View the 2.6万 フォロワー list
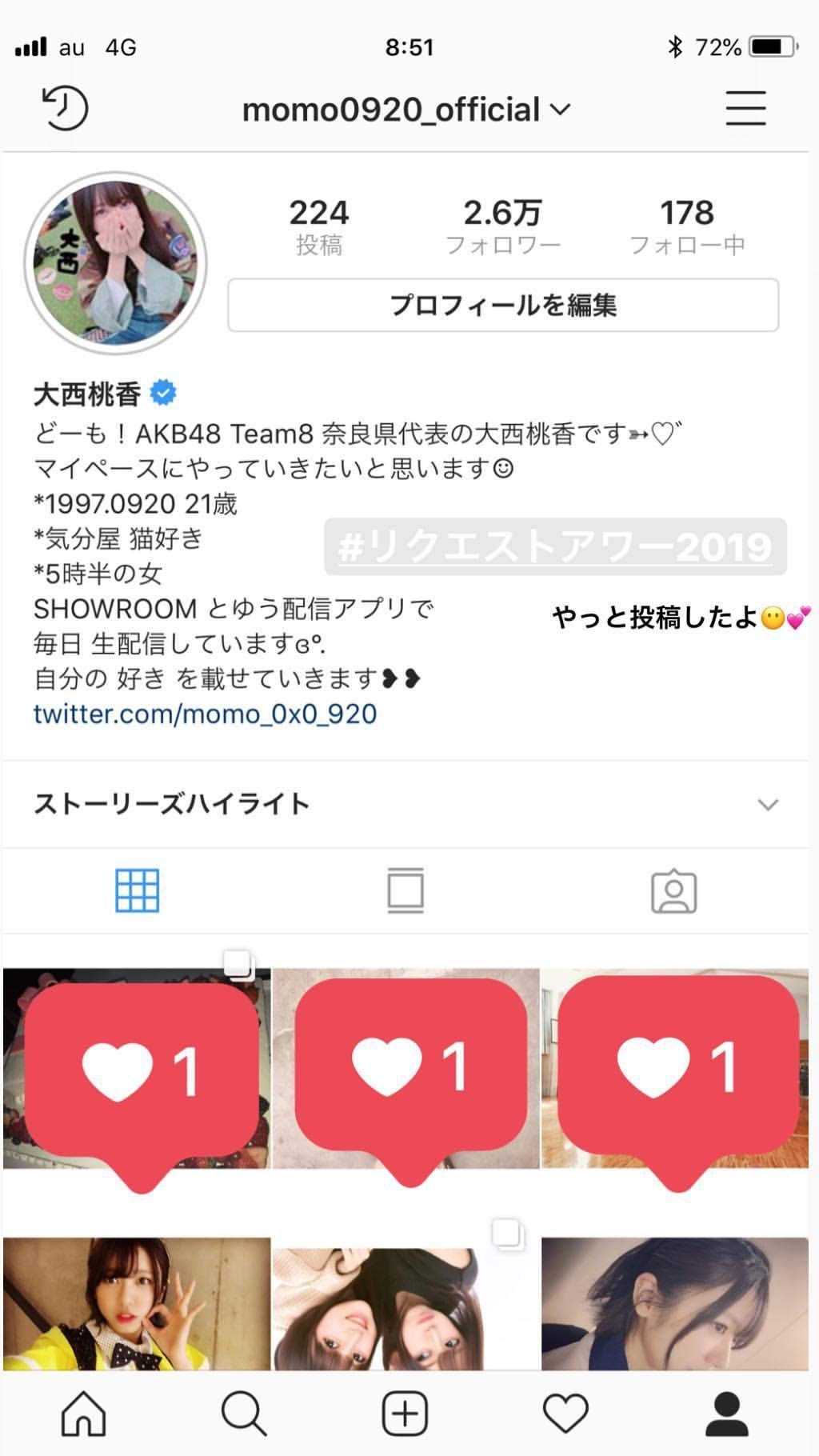Screen dimensions: 819x1456 [x=502, y=226]
